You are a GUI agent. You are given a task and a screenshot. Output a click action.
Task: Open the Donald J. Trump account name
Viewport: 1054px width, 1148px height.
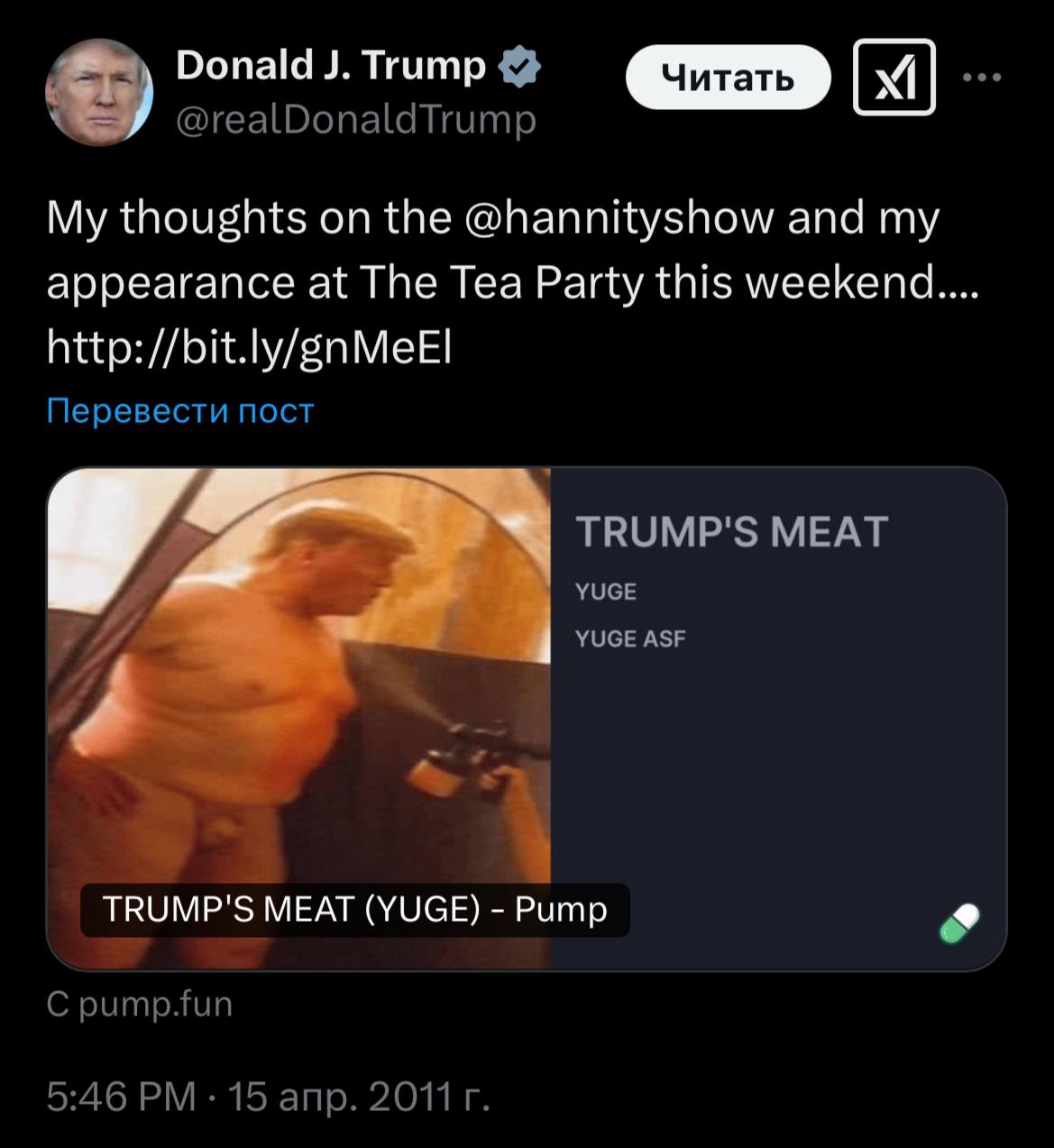331,66
